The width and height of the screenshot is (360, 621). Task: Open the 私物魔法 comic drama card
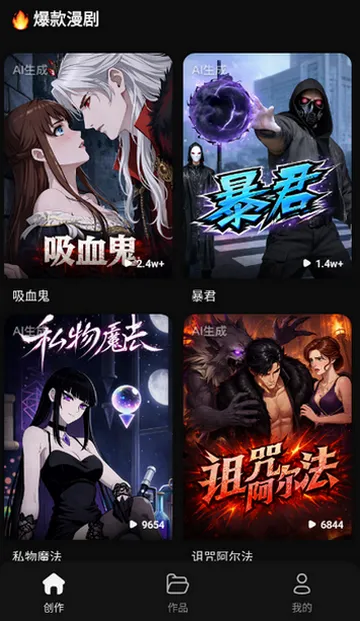[88, 427]
